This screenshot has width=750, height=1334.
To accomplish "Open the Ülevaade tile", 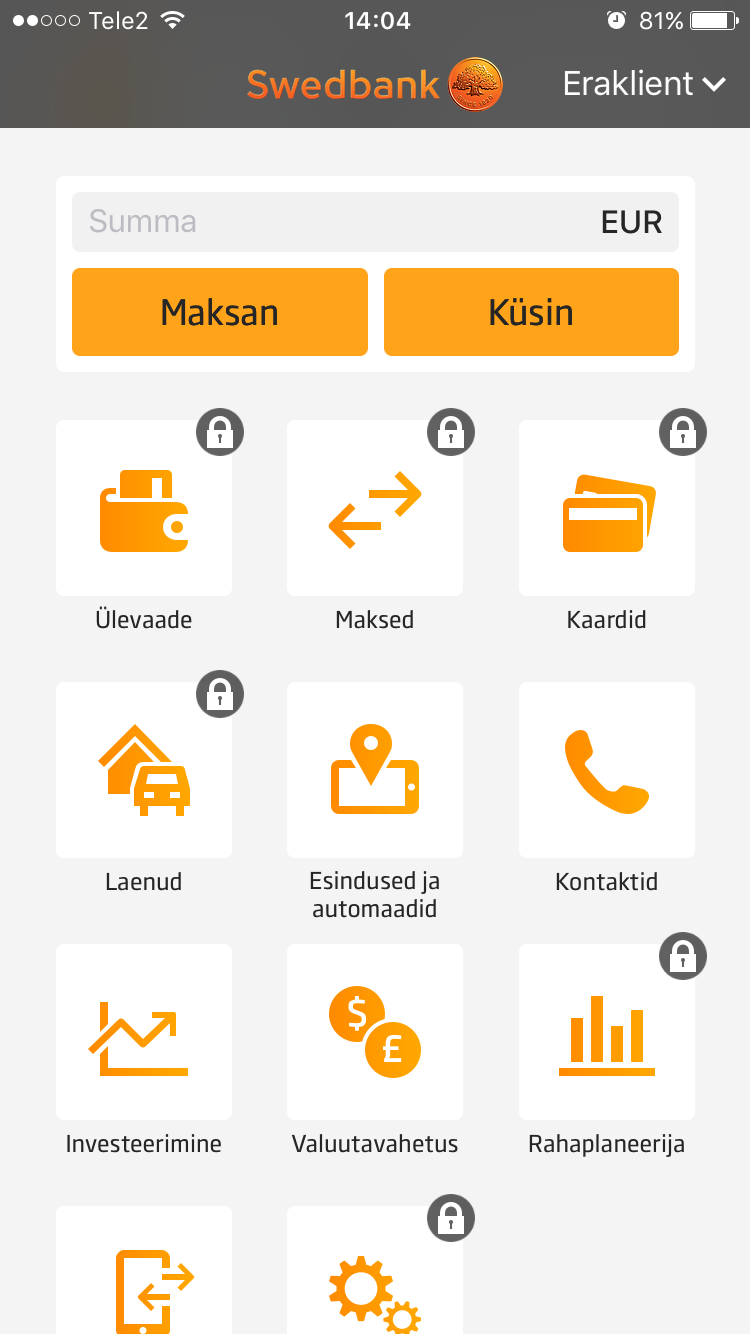I will click(144, 508).
